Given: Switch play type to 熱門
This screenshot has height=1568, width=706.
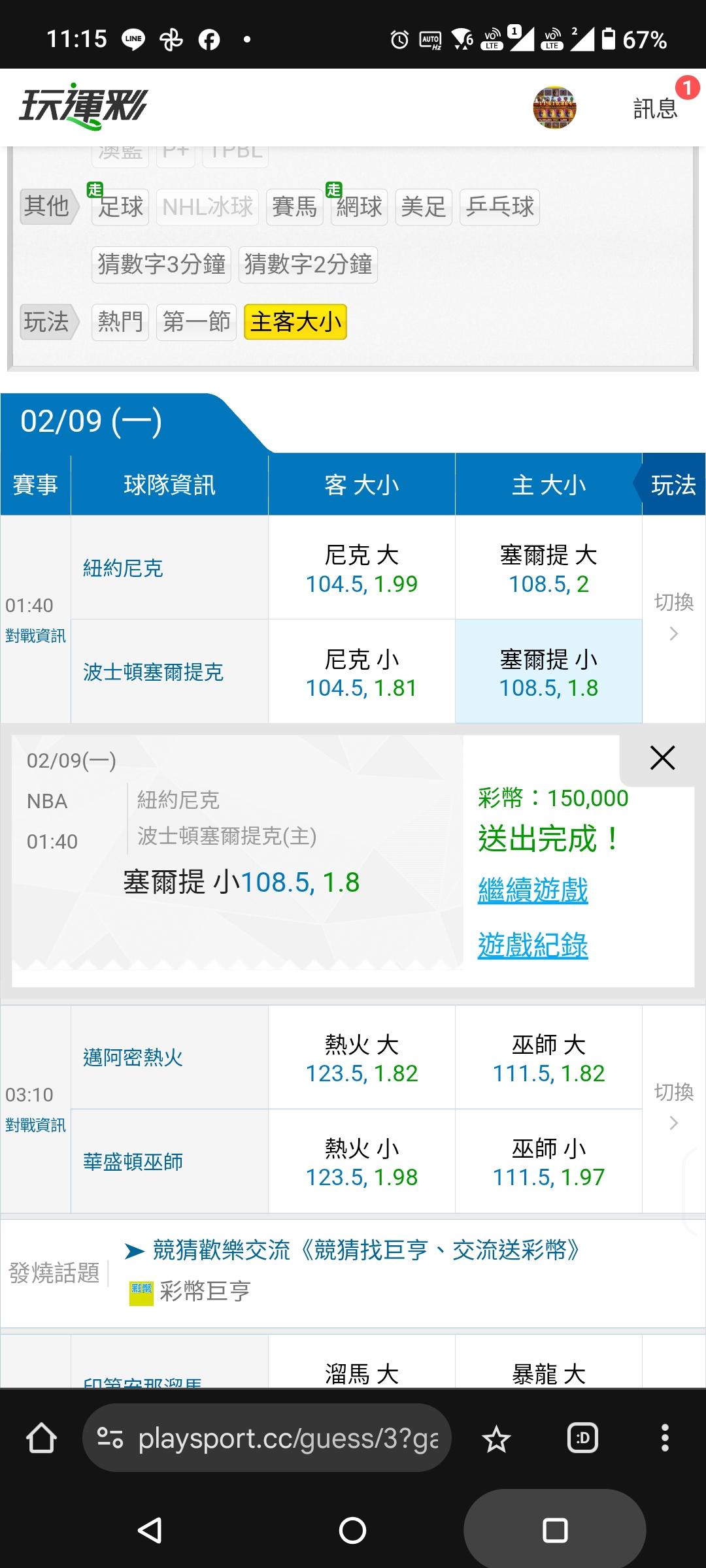Looking at the screenshot, I should (x=120, y=322).
